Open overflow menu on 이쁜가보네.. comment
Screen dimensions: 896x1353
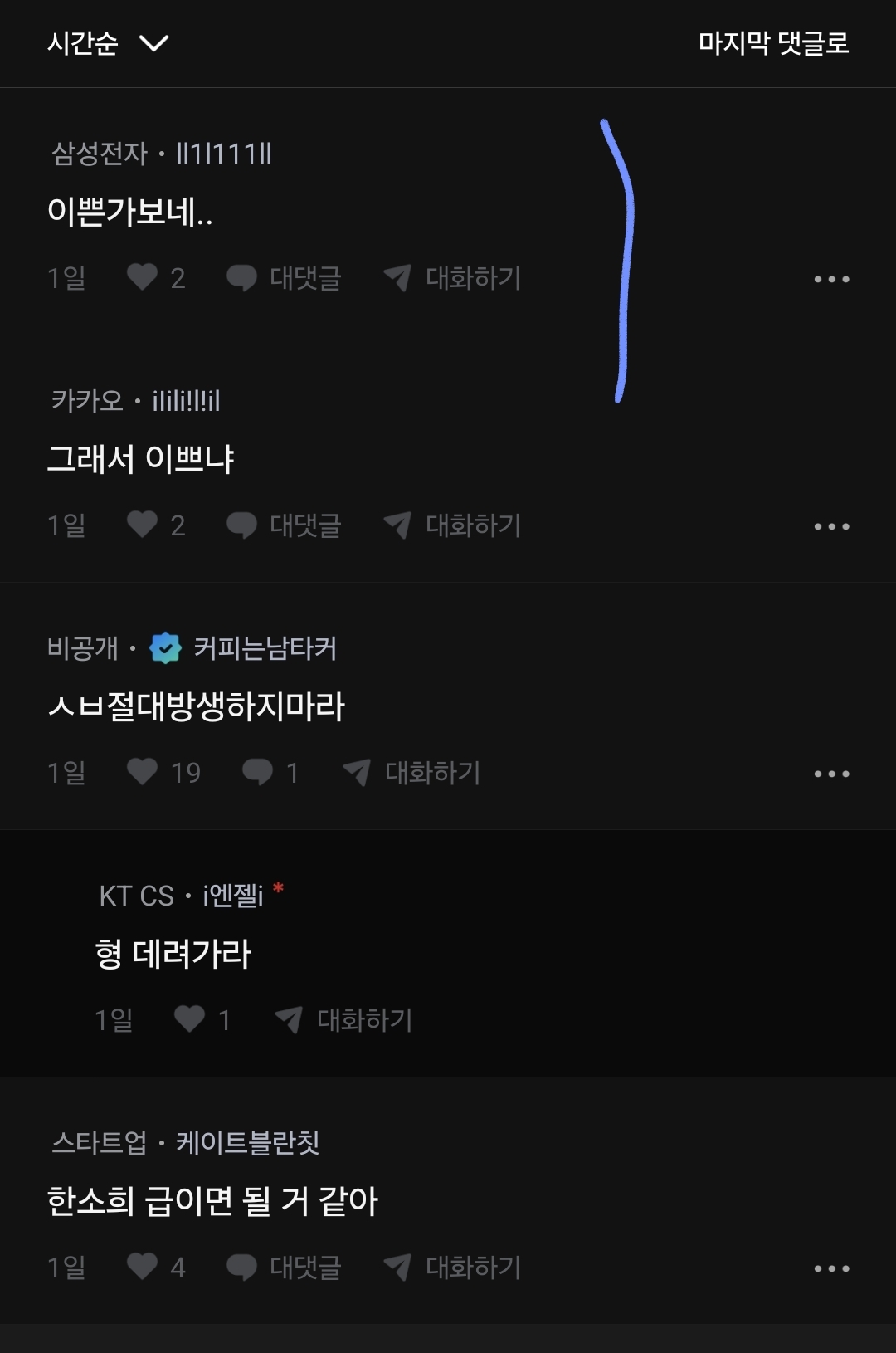tap(831, 279)
